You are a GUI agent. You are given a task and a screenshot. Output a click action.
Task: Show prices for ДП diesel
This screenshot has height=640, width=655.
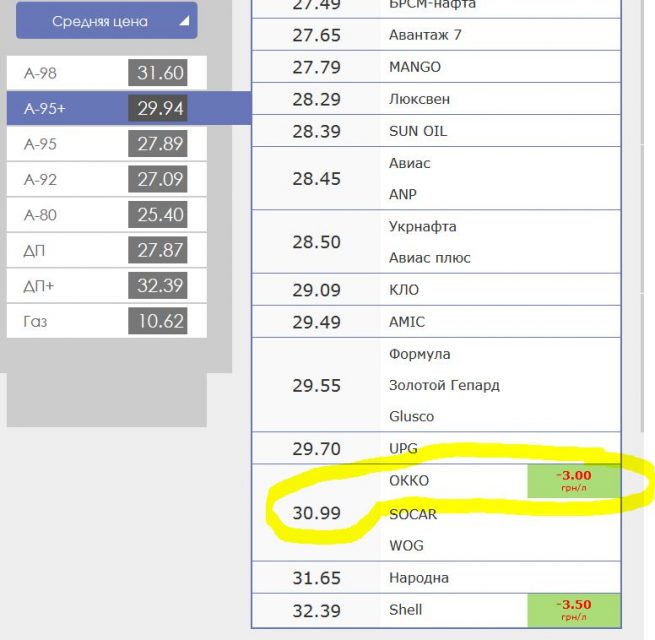106,250
